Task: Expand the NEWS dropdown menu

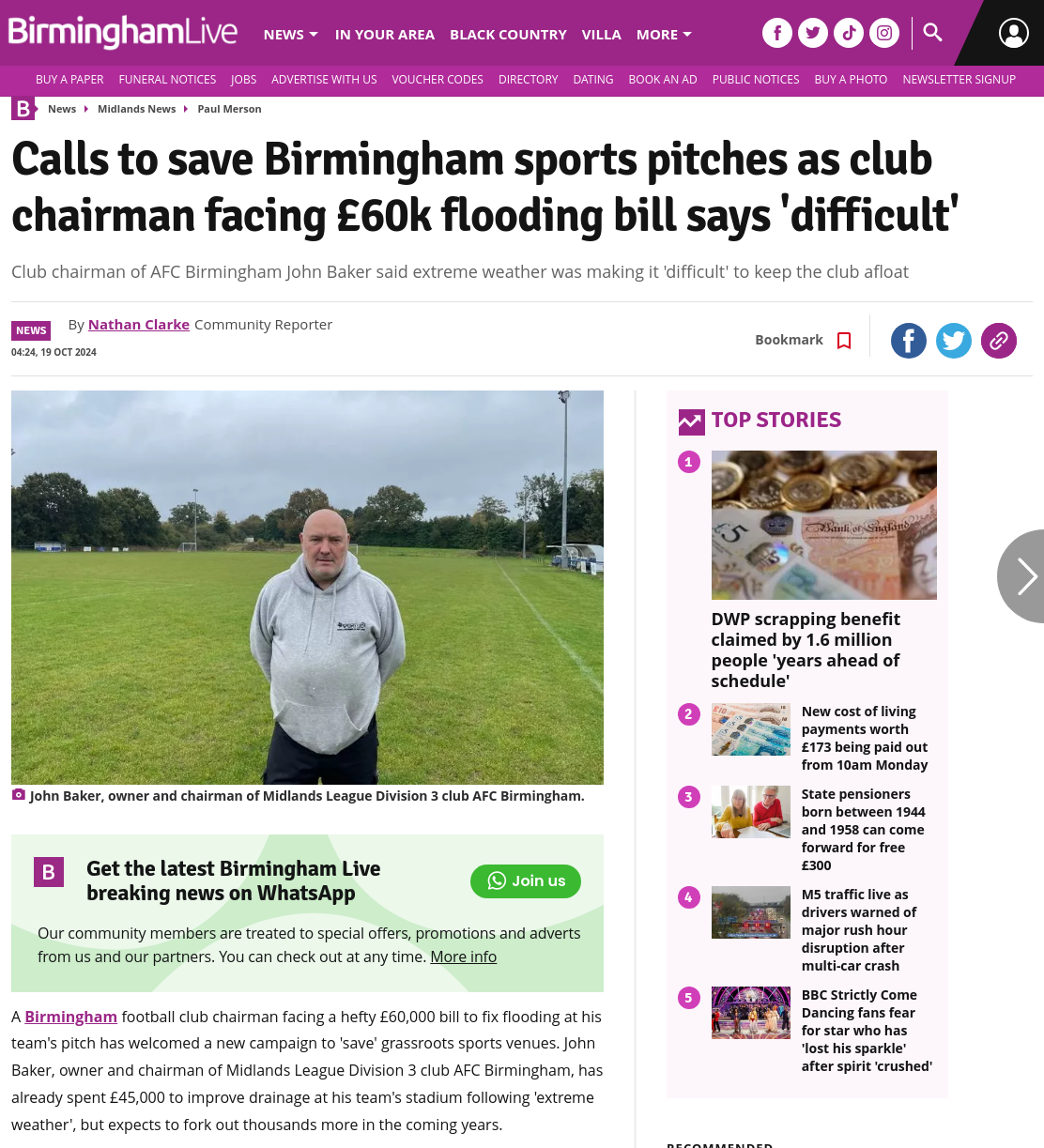Action: pos(291,34)
